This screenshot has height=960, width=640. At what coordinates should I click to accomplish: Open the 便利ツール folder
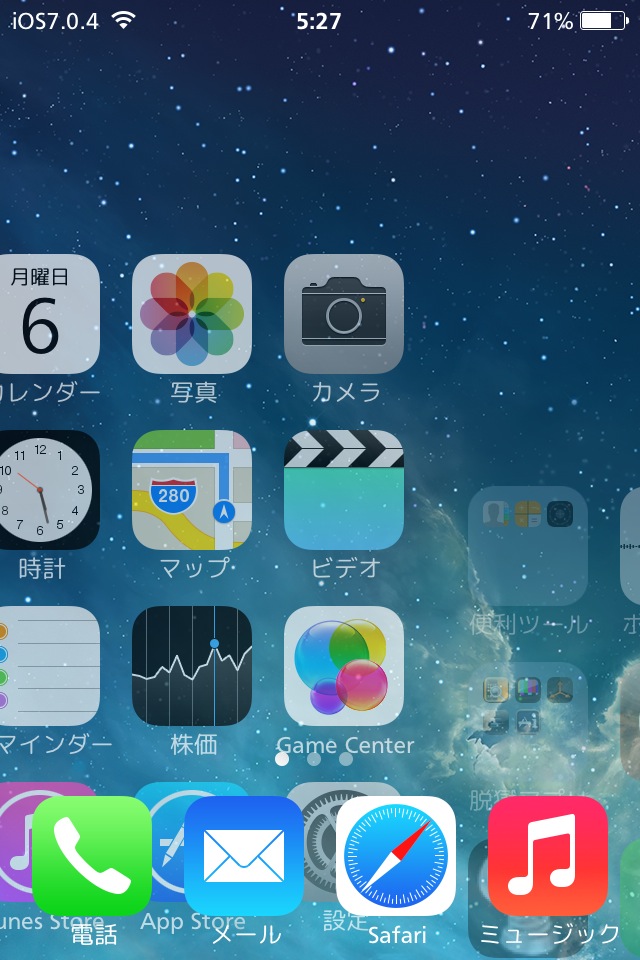coord(528,546)
